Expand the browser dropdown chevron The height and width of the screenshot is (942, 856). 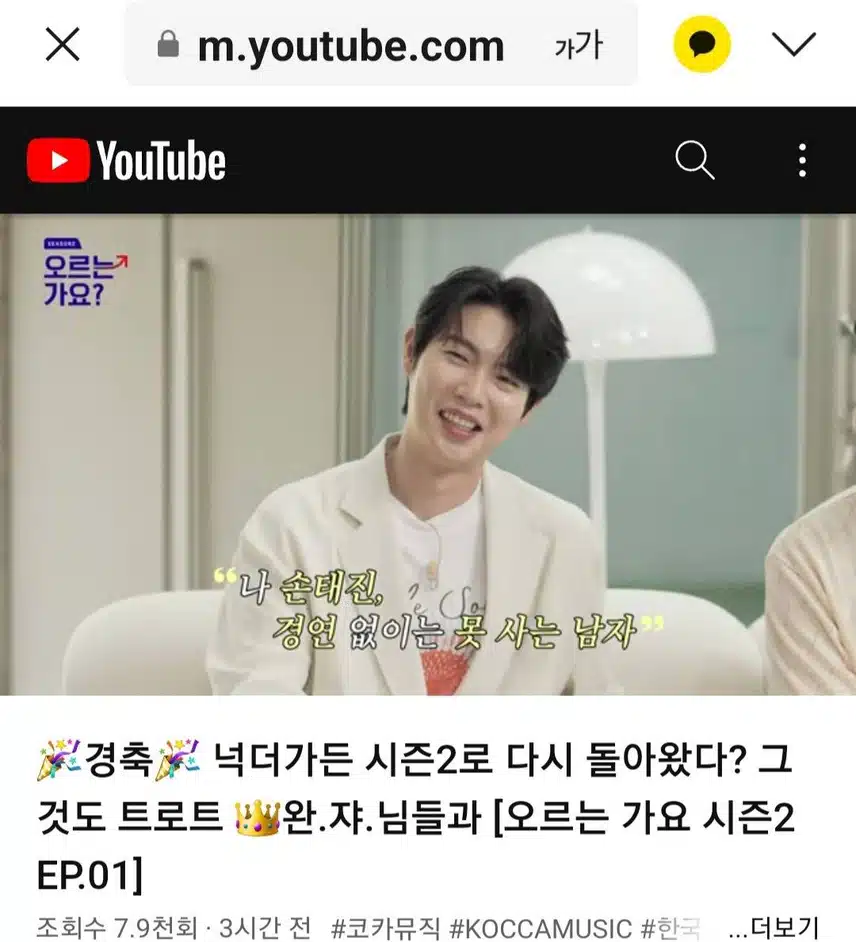pos(795,45)
